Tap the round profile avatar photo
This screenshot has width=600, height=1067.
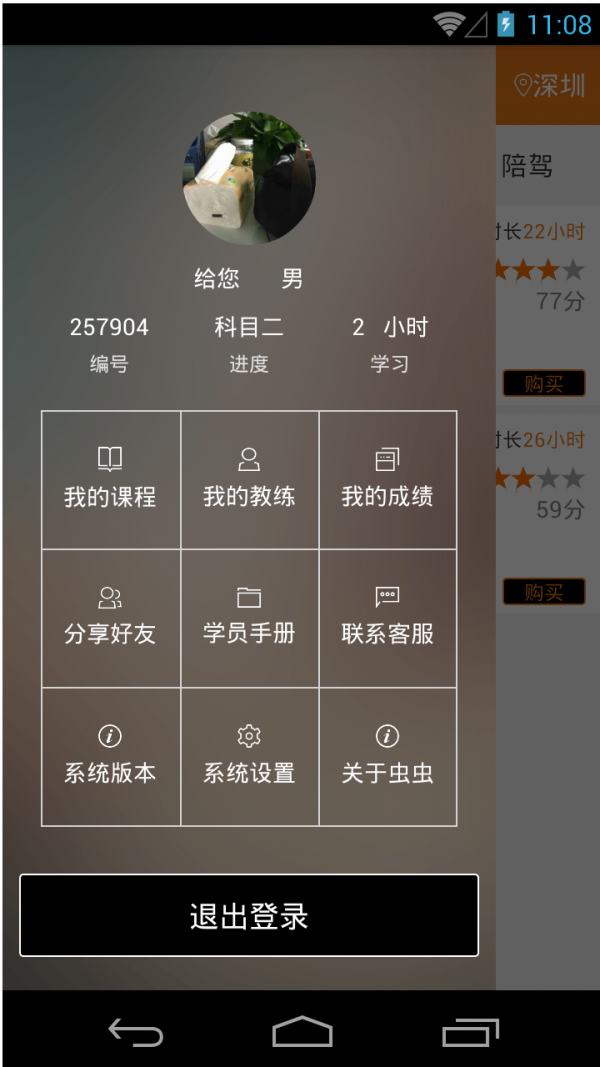[x=249, y=178]
